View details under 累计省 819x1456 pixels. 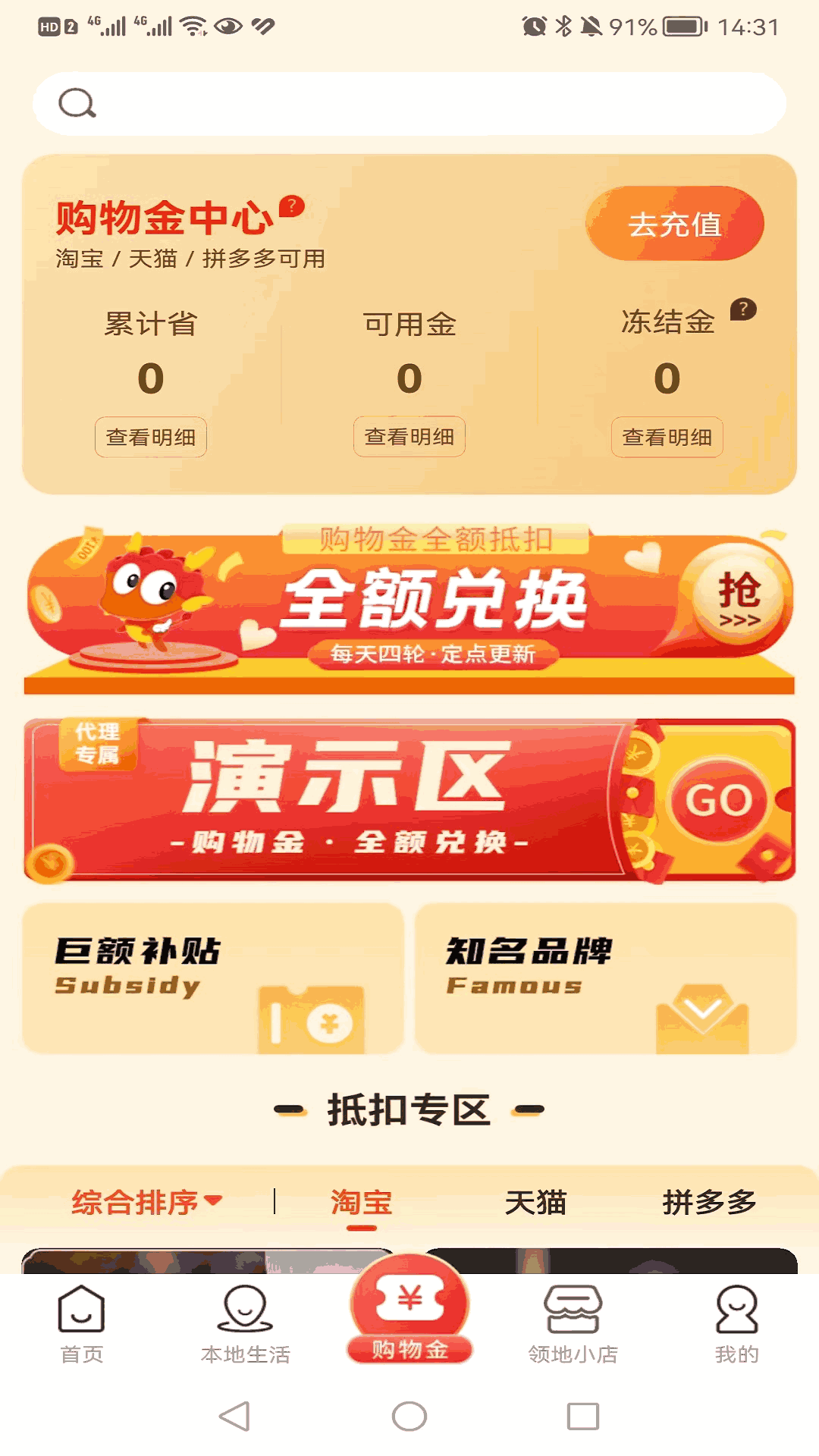coord(151,437)
